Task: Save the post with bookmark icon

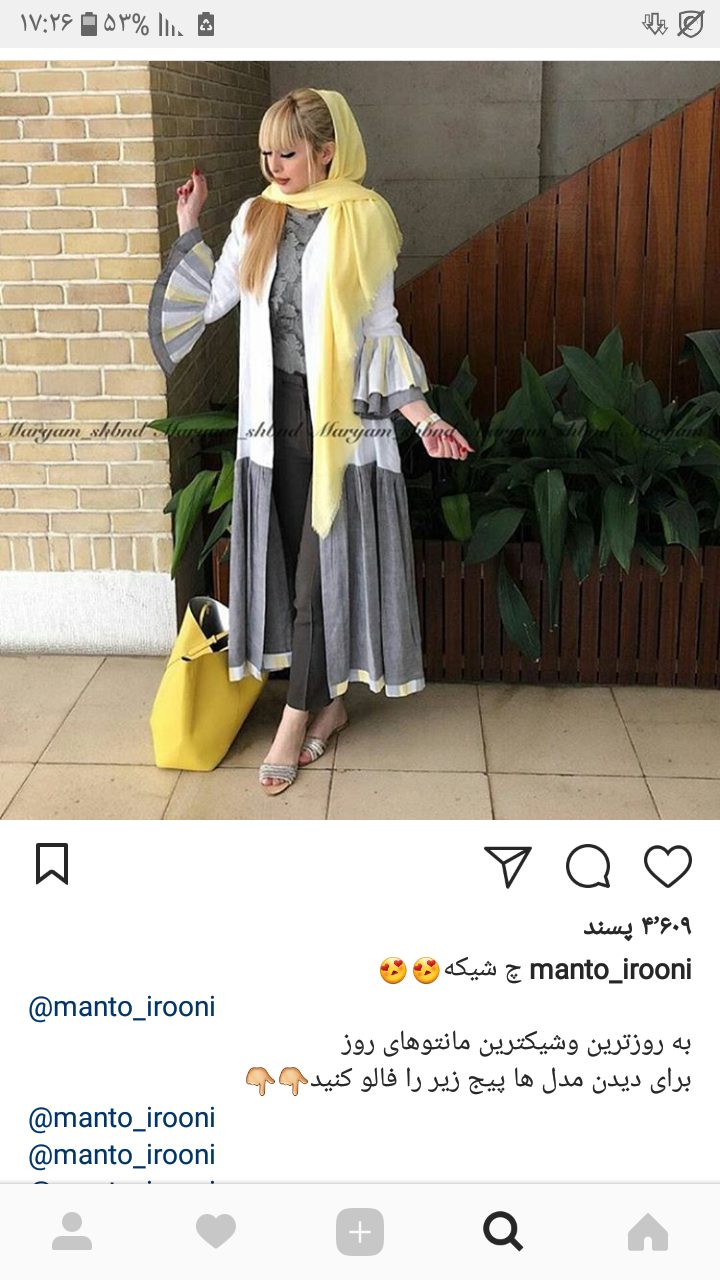Action: point(52,864)
